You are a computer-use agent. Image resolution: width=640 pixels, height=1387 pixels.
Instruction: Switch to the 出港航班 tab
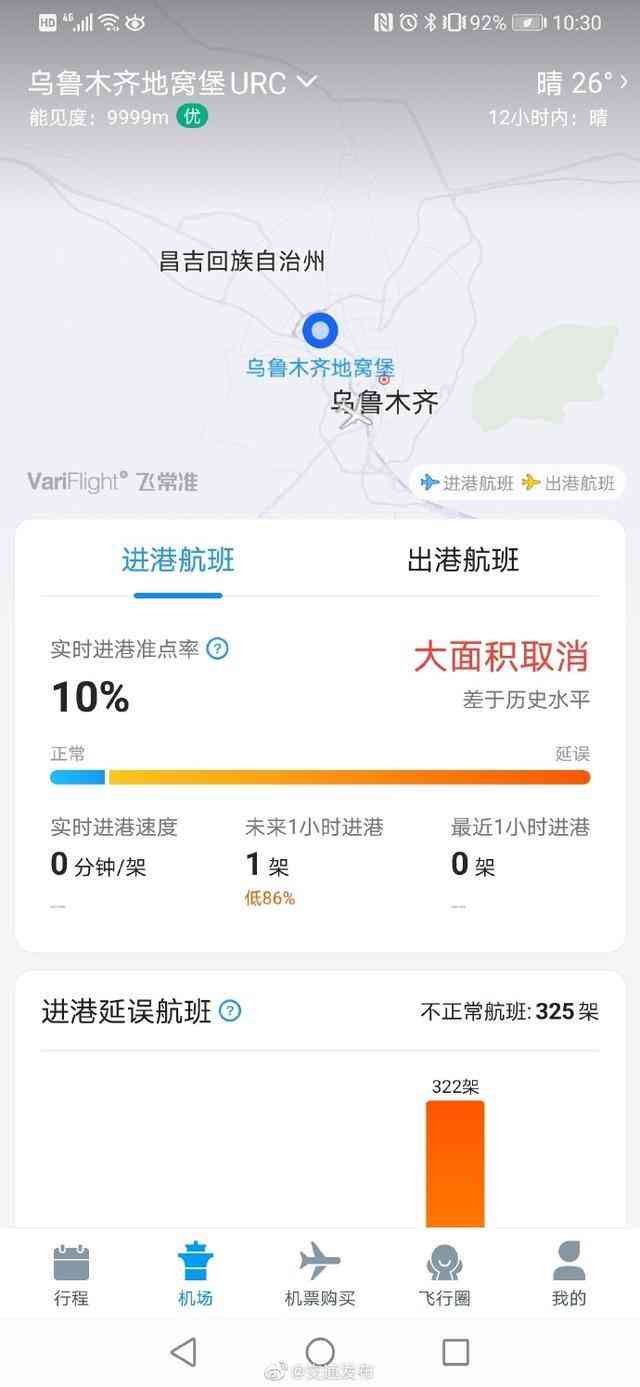(463, 560)
